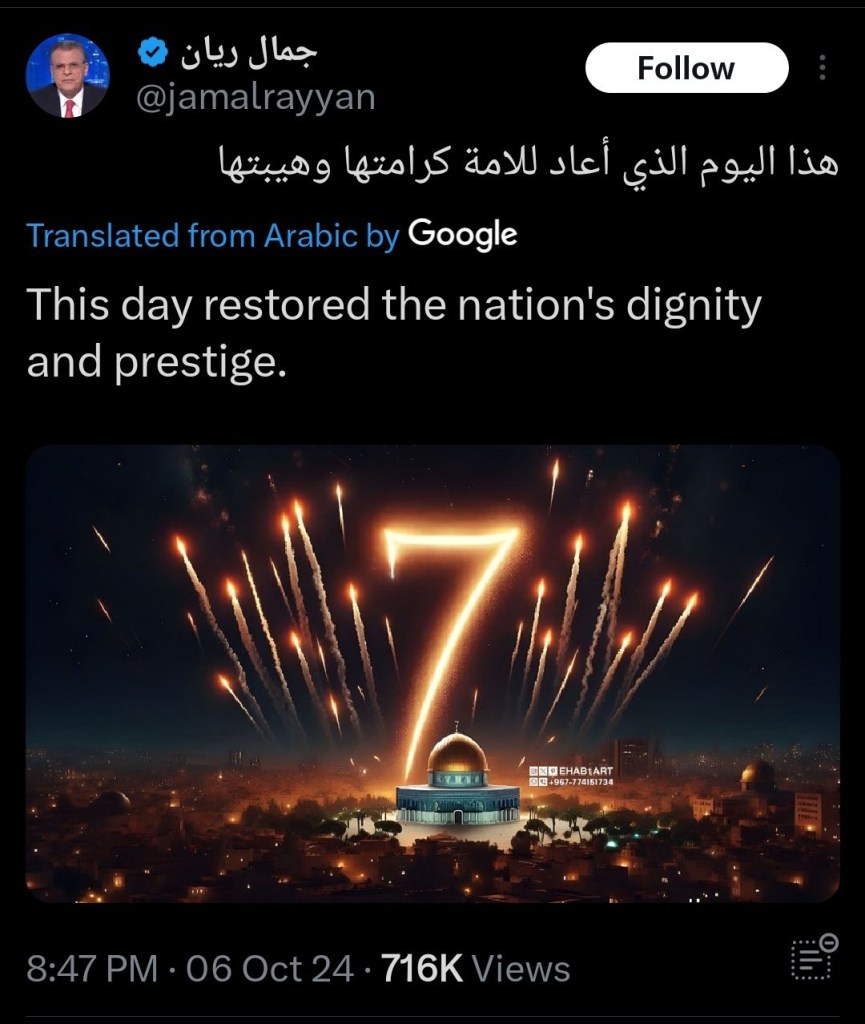Tap the Translated from Arabic link

pos(212,236)
